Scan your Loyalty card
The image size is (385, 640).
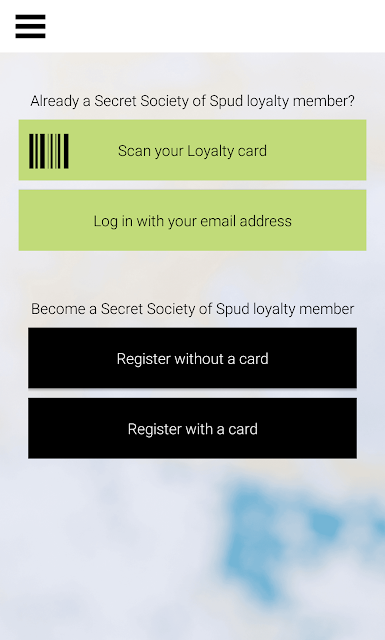192,150
